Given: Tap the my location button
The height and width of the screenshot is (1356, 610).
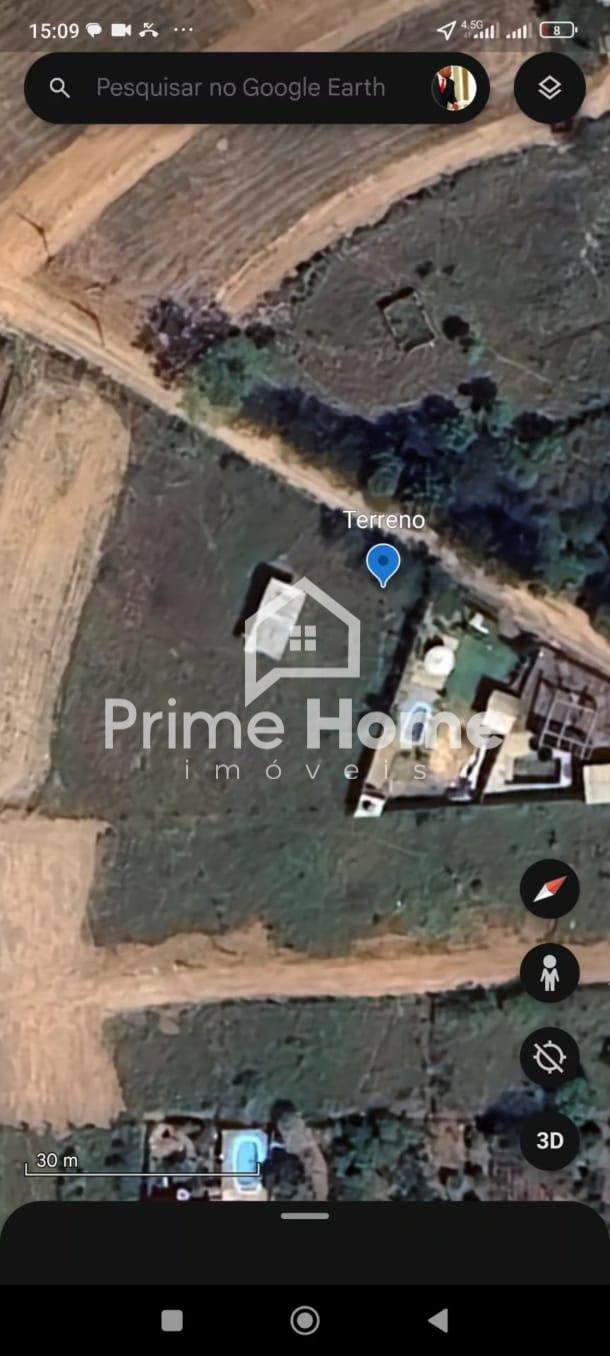Looking at the screenshot, I should tap(549, 1057).
